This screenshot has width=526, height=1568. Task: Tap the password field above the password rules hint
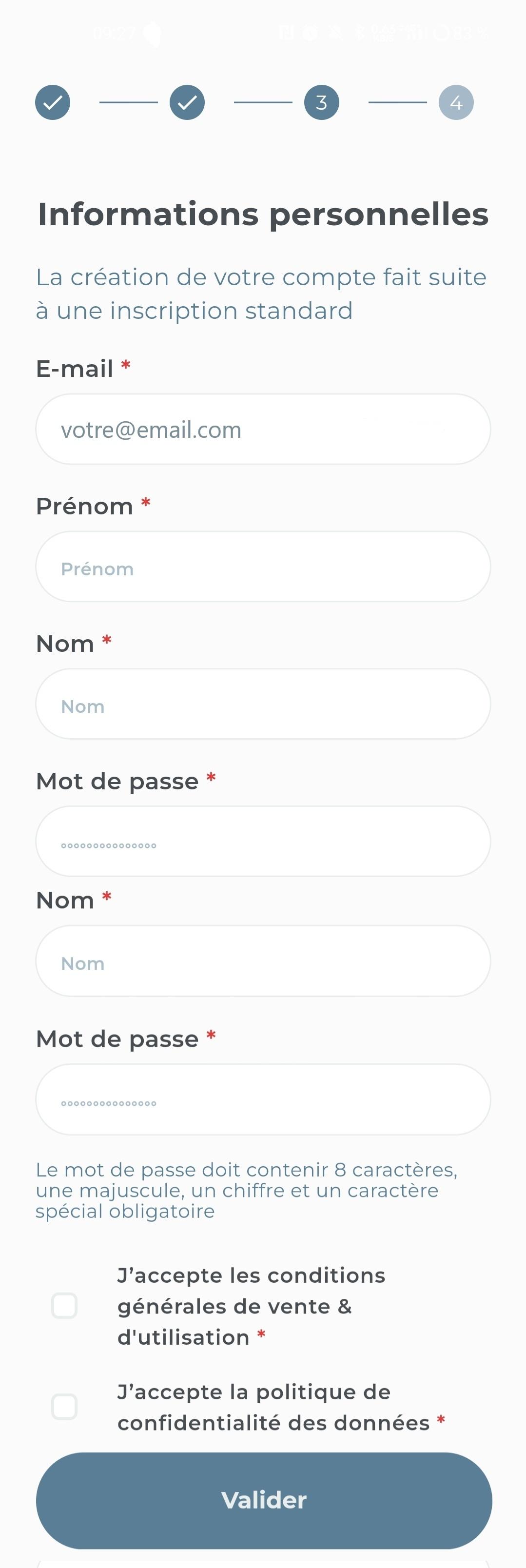pos(263,1099)
